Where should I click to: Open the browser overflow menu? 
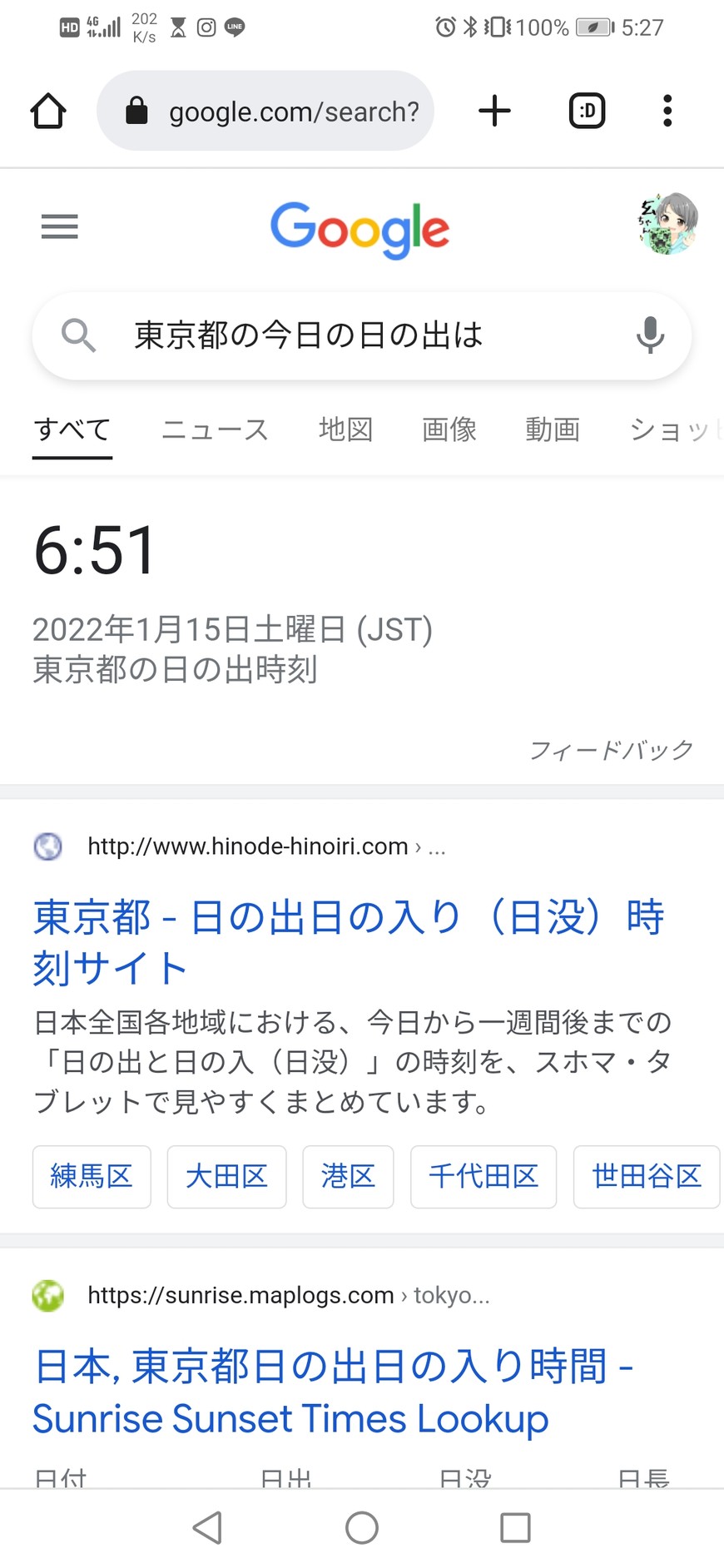[x=667, y=111]
